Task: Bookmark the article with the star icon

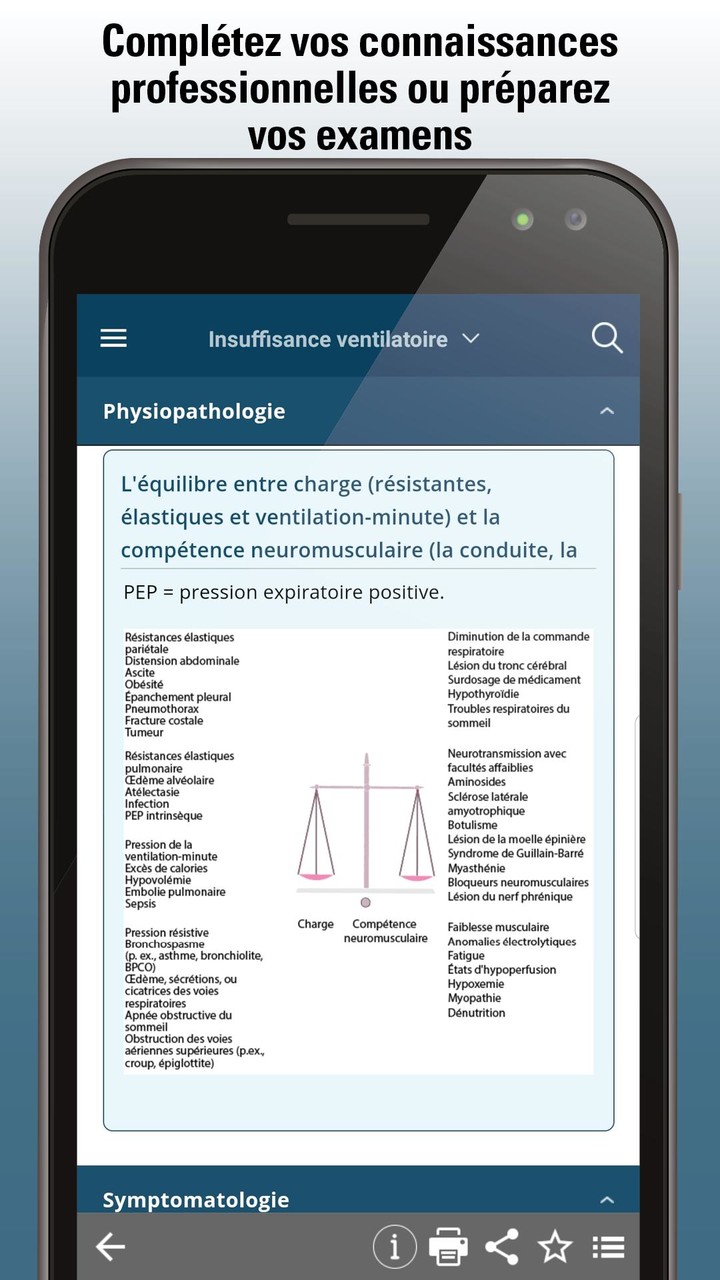Action: click(x=555, y=1247)
